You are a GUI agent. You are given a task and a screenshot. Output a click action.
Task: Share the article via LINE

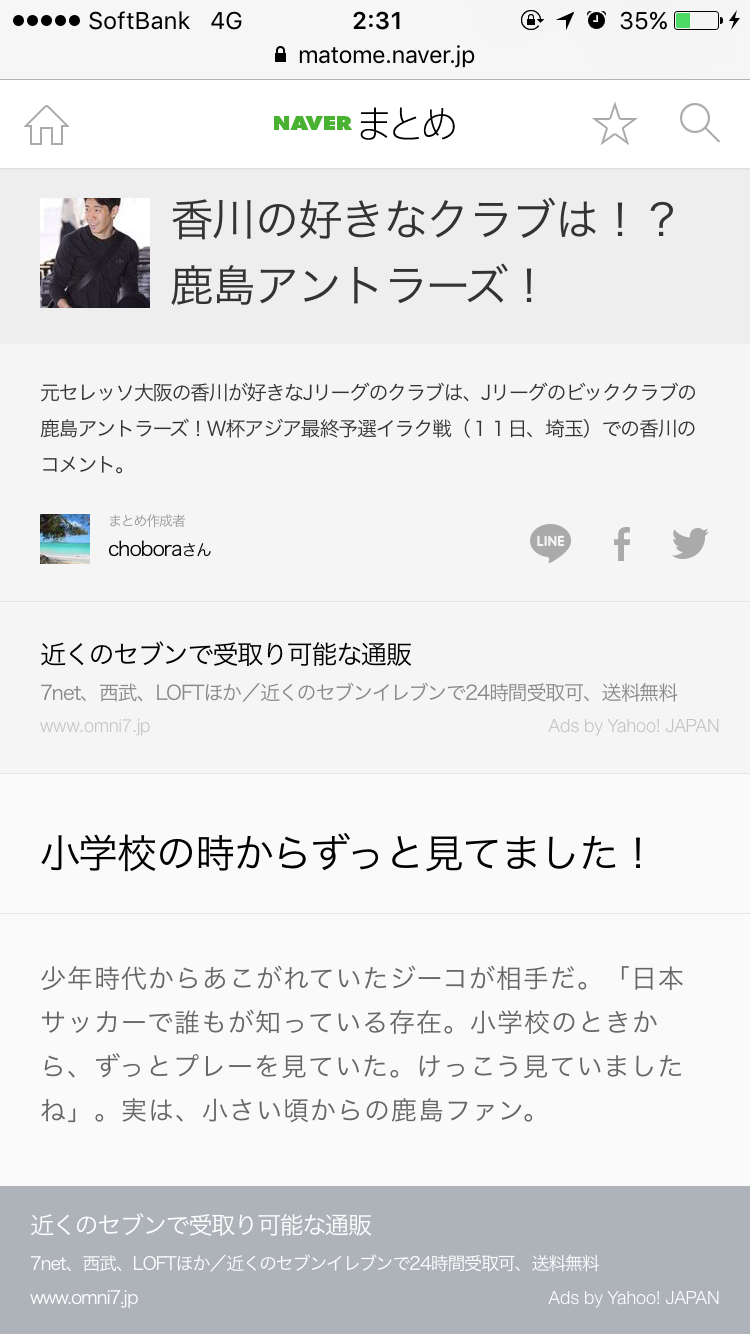550,543
